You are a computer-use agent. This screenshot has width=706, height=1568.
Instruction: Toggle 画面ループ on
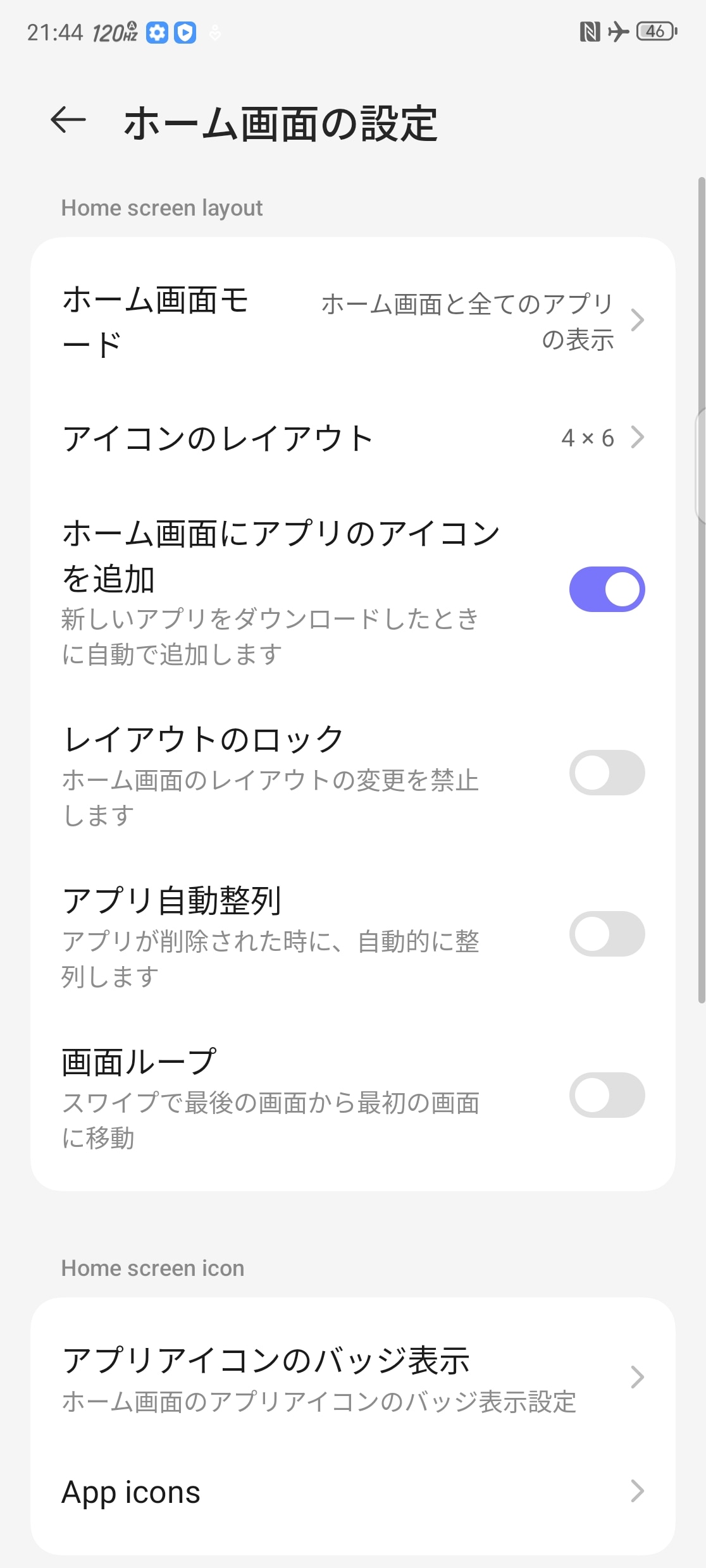606,1095
